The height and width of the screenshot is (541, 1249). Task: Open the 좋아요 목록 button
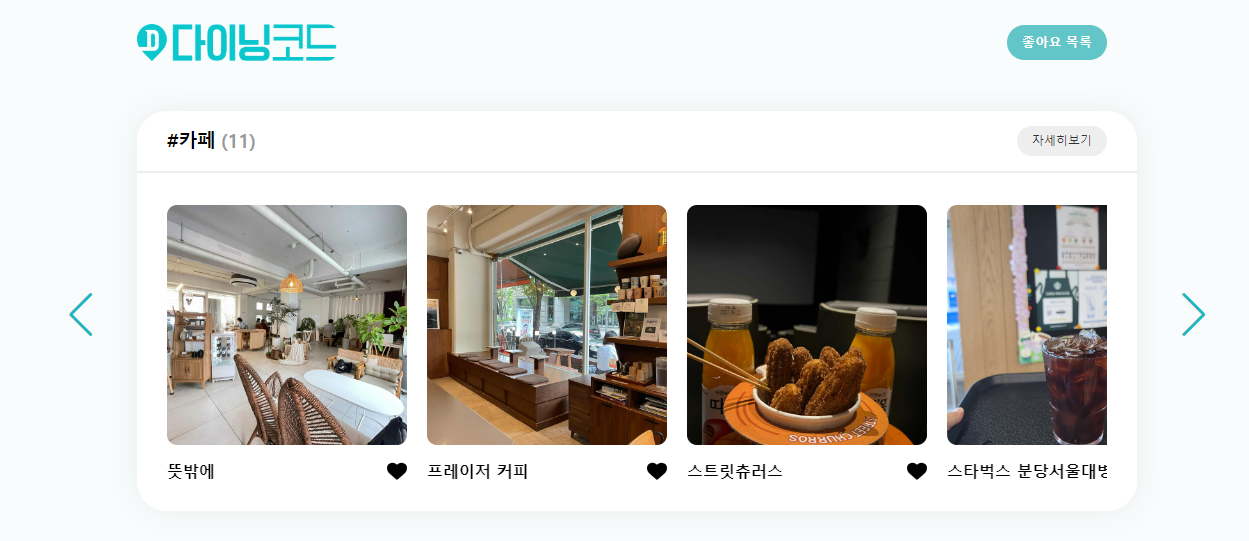click(x=1056, y=43)
